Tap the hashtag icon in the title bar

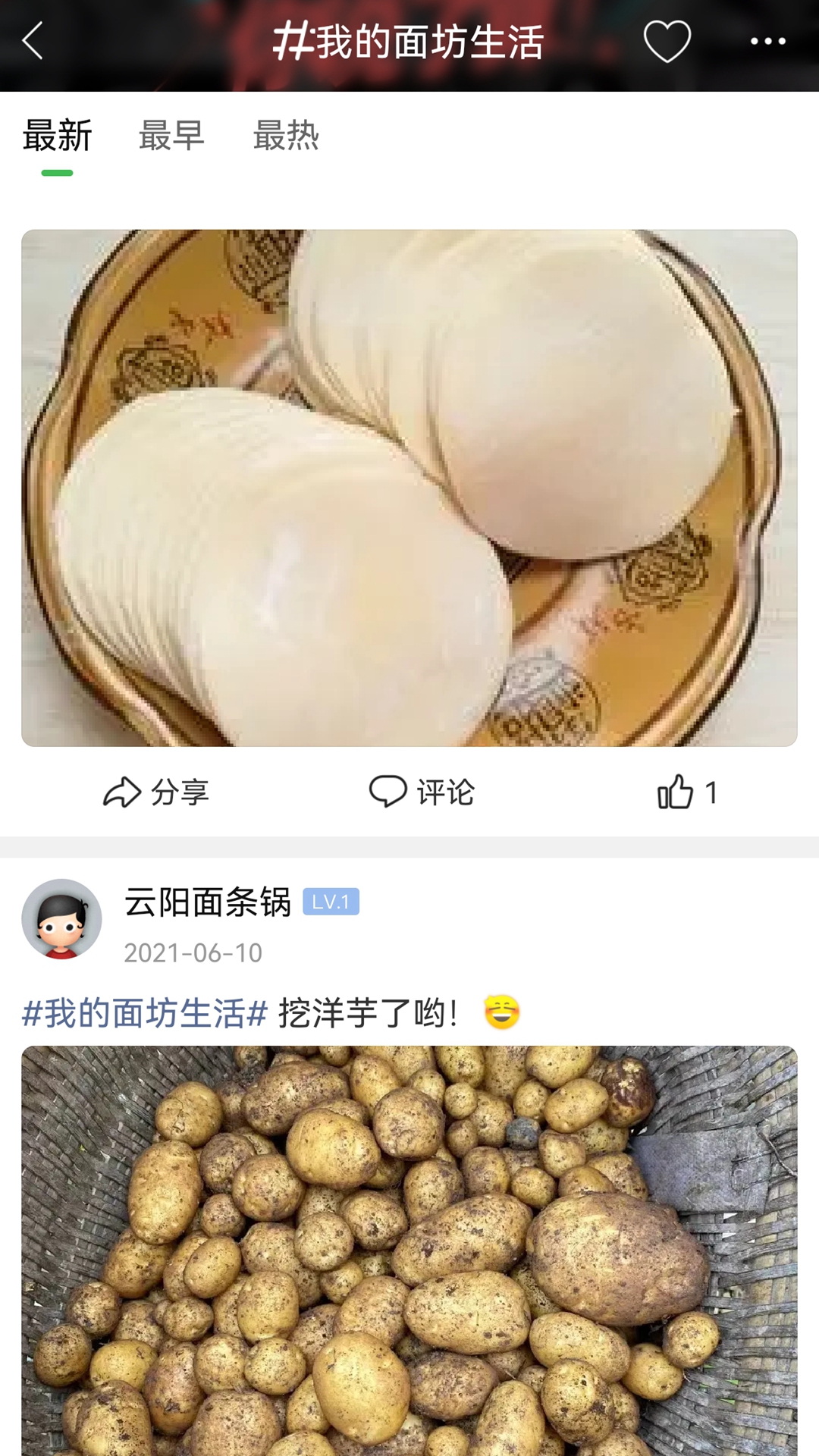tap(295, 42)
